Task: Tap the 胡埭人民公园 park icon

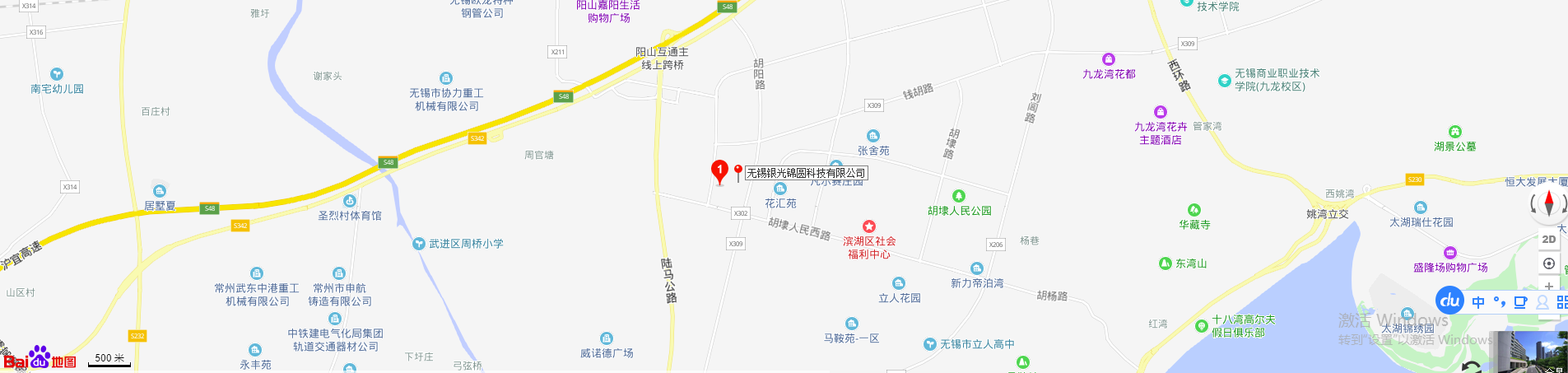Action: click(x=958, y=196)
